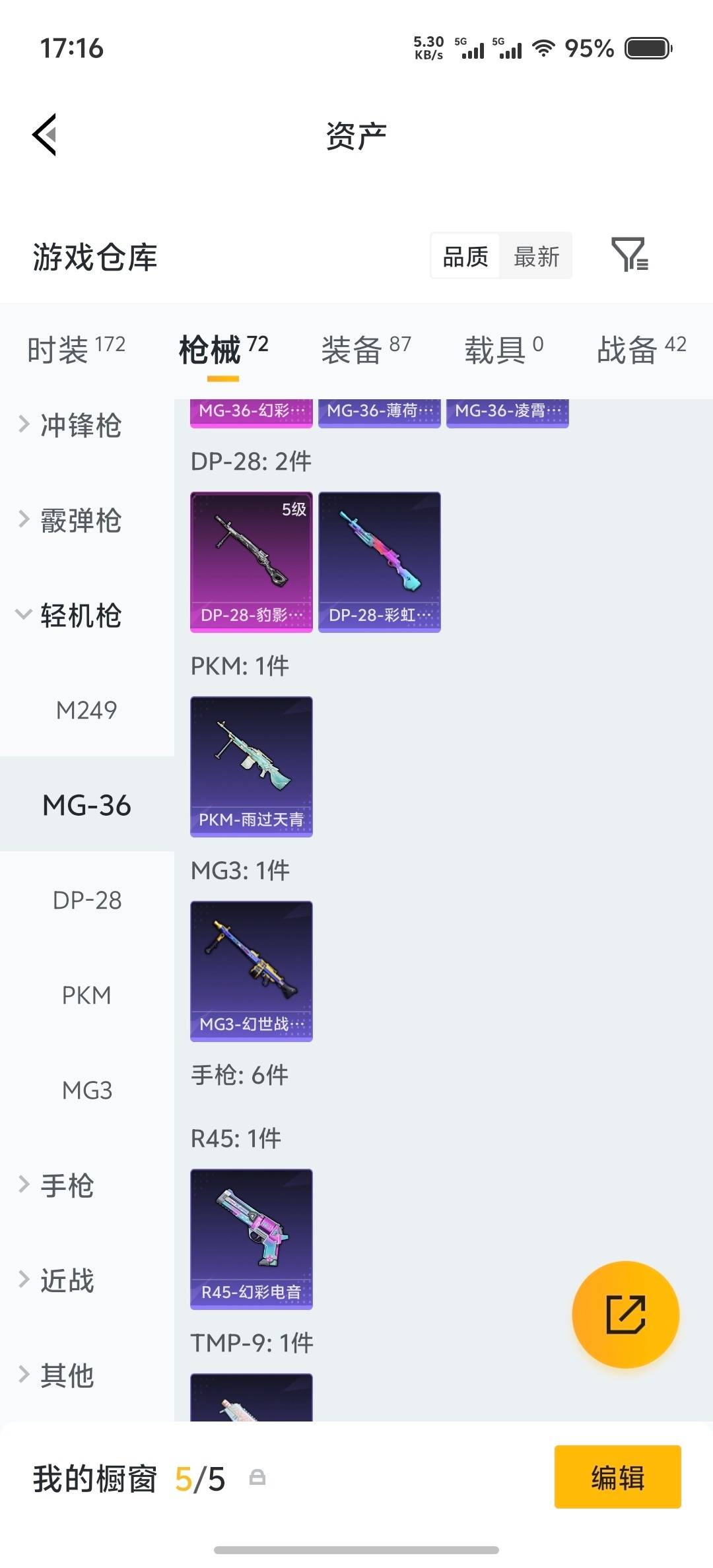Click the lock icon next to 我的橱窗
The height and width of the screenshot is (1568, 713).
pos(258,1478)
